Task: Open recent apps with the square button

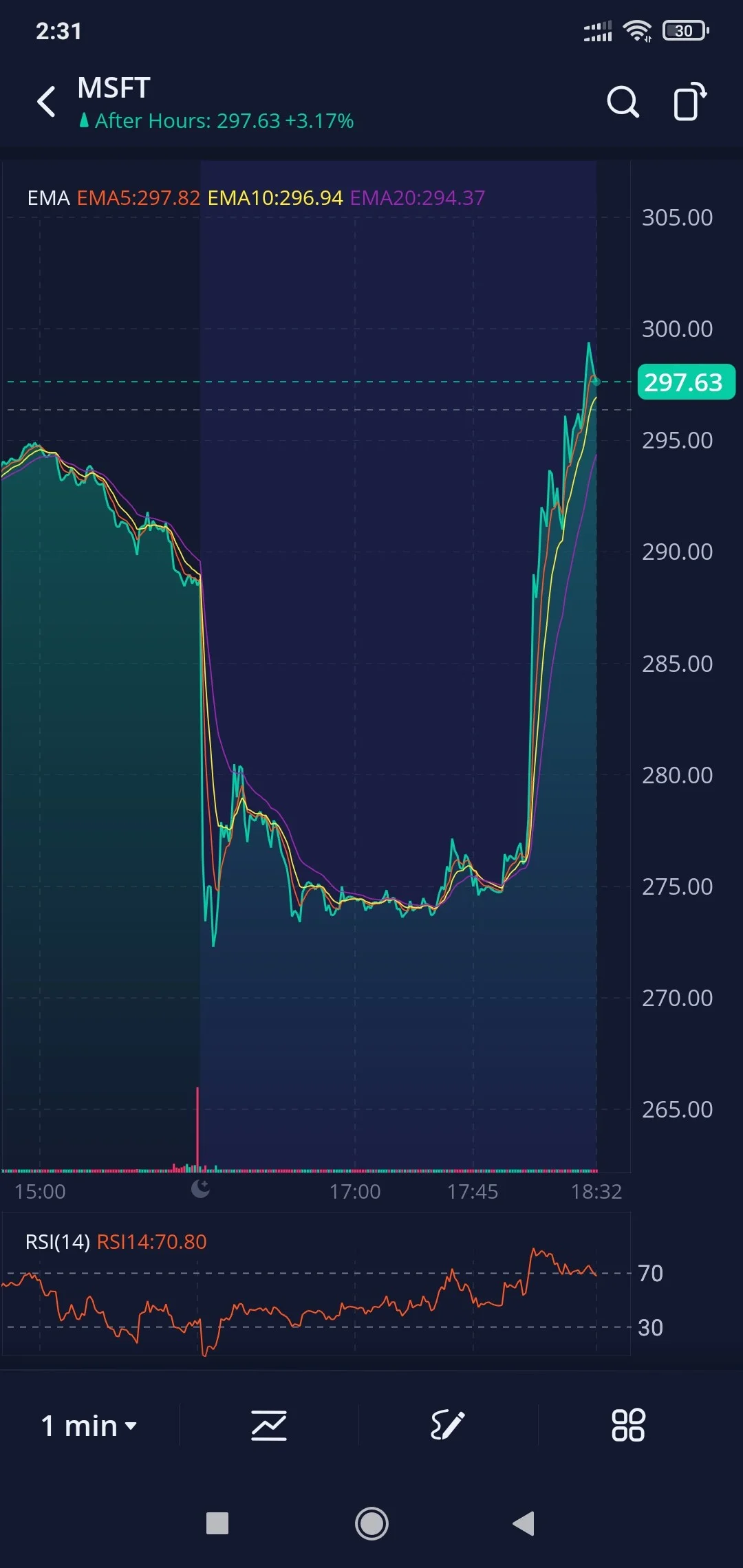Action: (217, 1523)
